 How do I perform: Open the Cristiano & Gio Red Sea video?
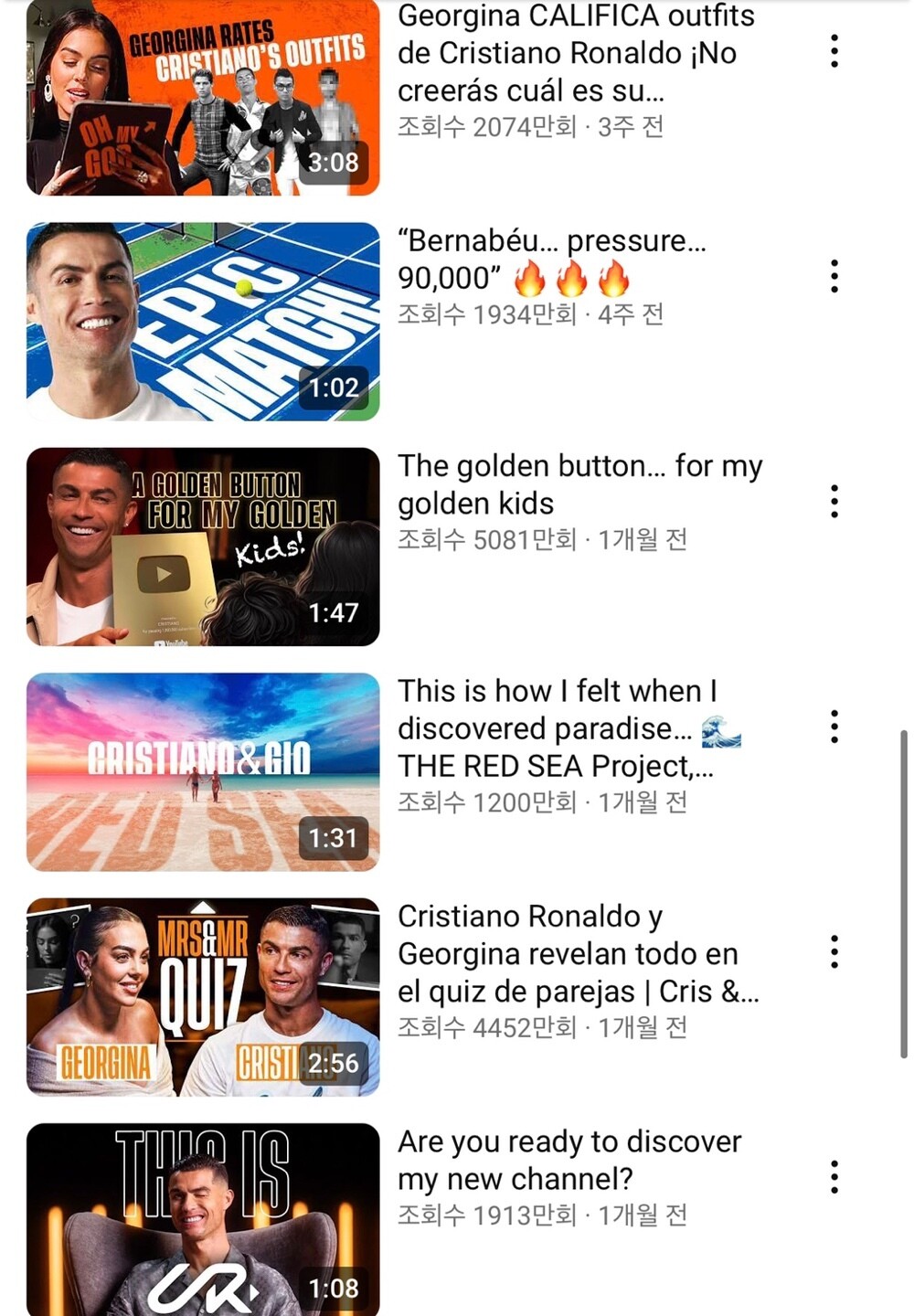pyautogui.click(x=203, y=772)
